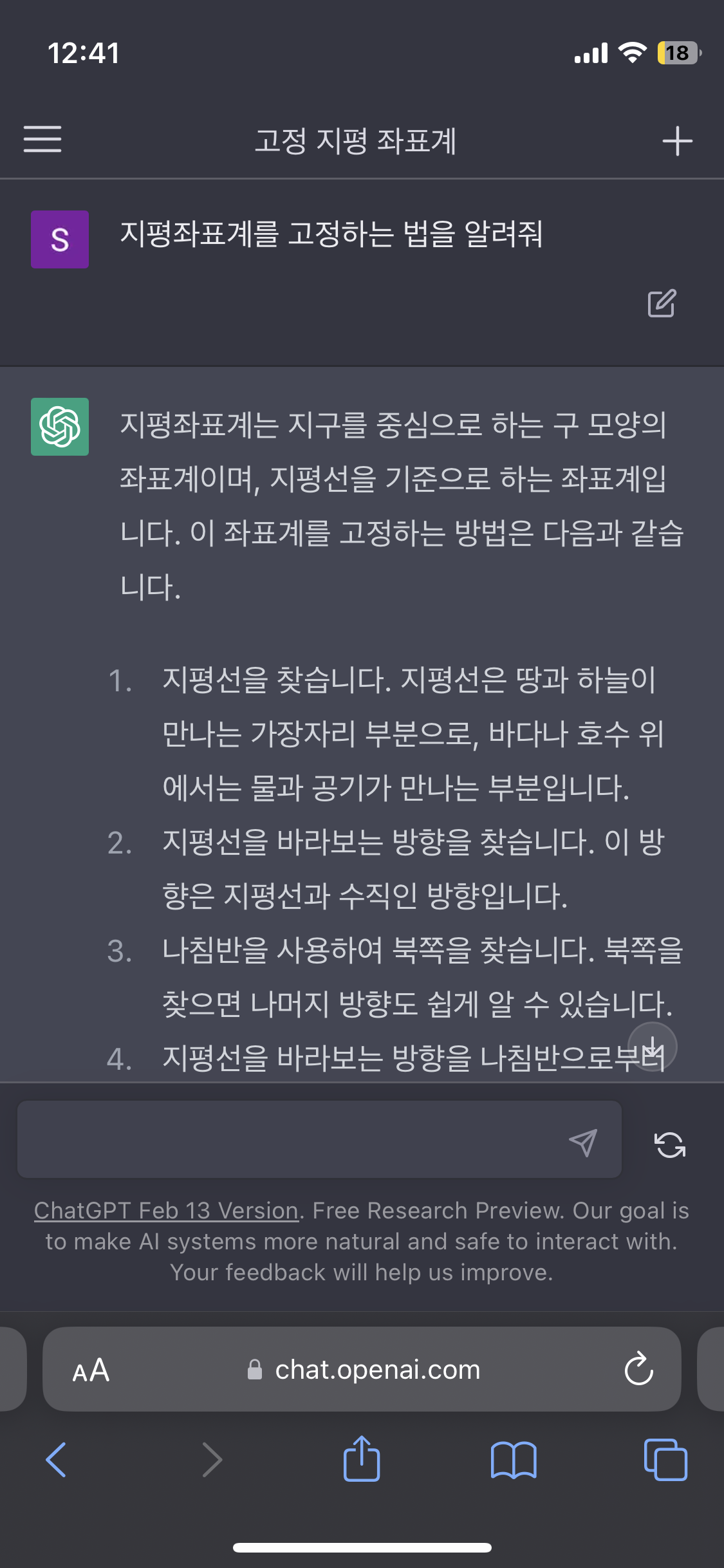The image size is (724, 1568).
Task: Tap the chat.openai.com address bar
Action: pos(377,1370)
